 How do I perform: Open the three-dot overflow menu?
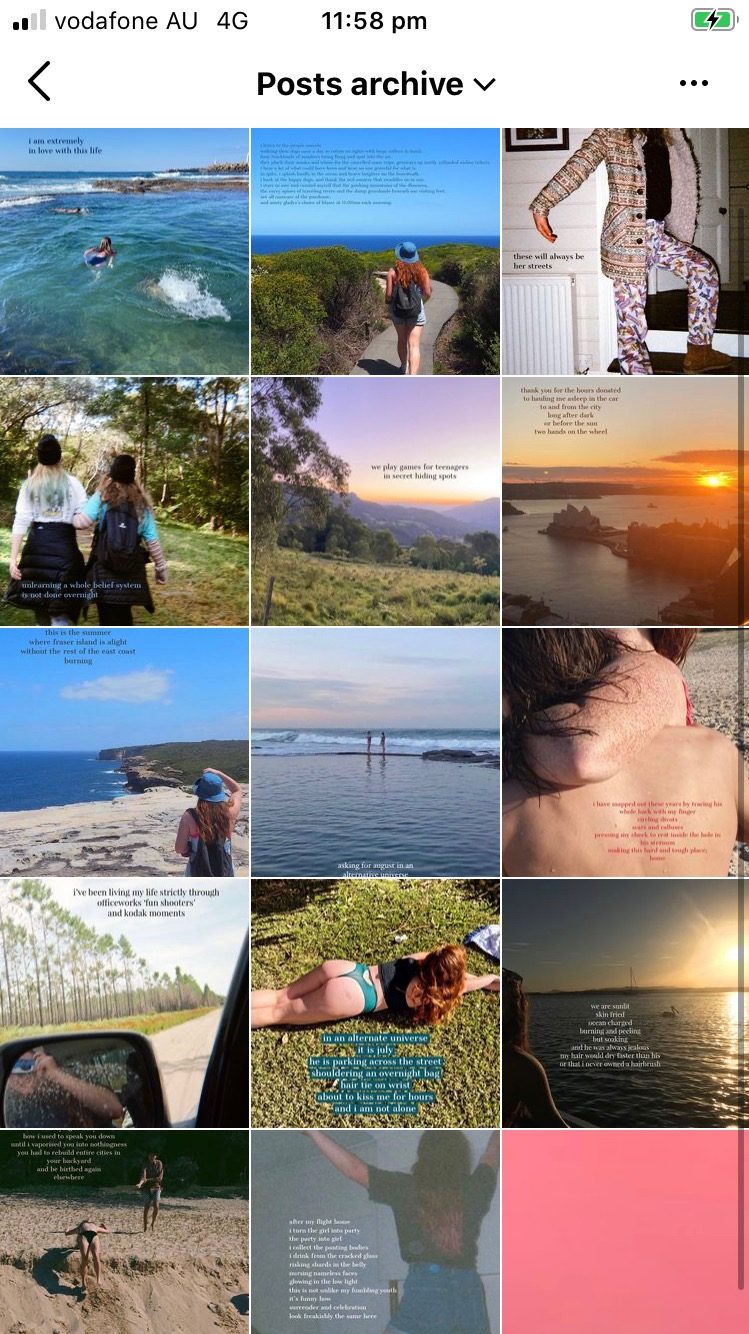click(693, 84)
